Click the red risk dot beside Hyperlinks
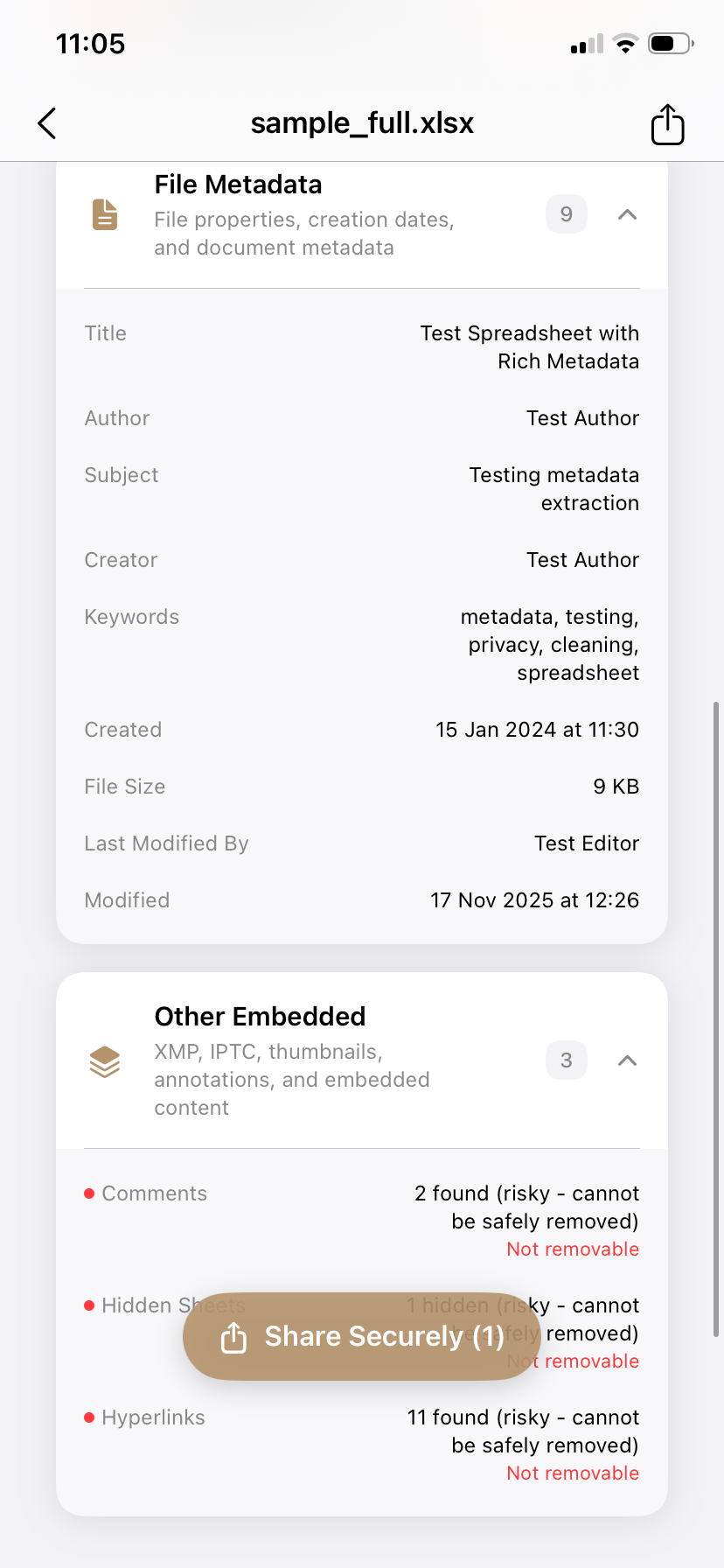The height and width of the screenshot is (1568, 724). coord(88,1416)
